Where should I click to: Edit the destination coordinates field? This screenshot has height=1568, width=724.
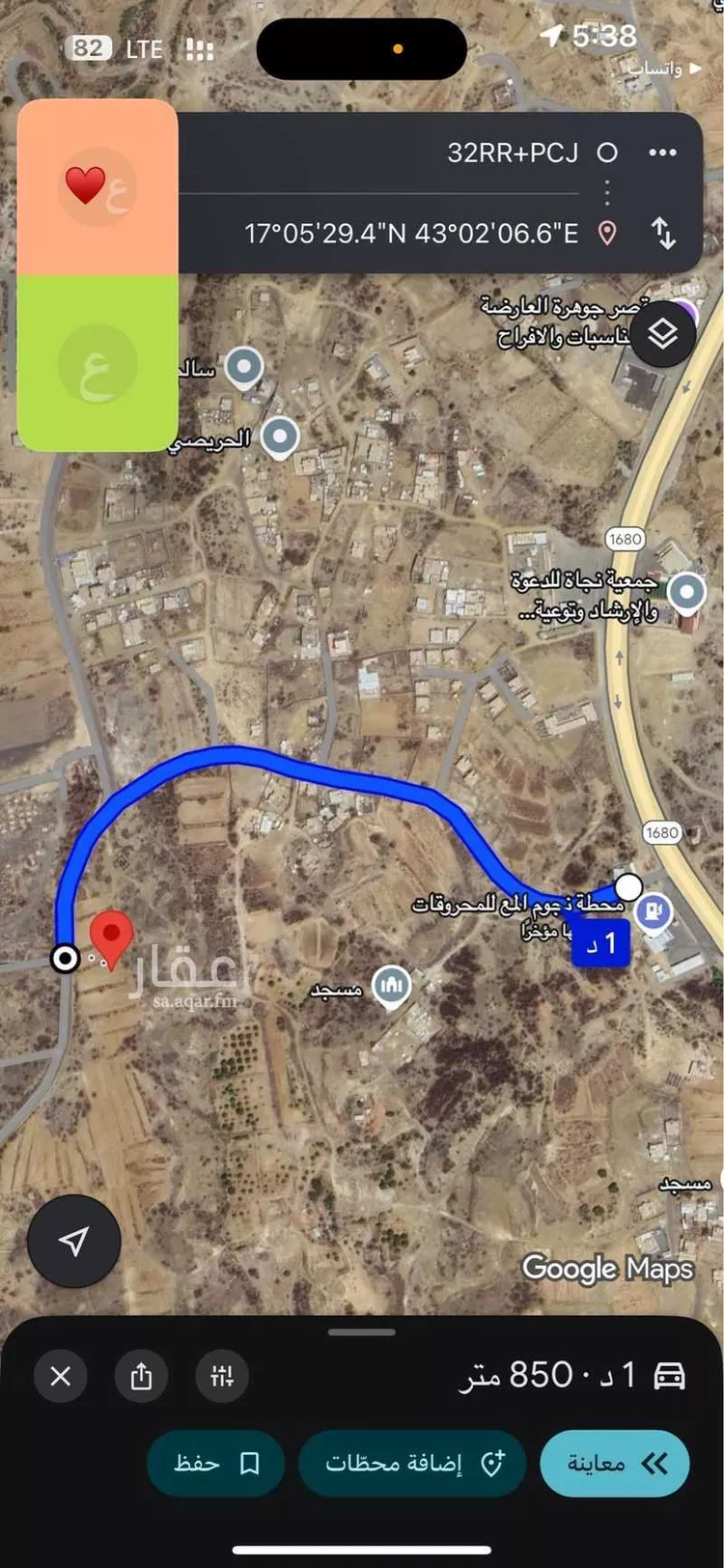coord(411,233)
